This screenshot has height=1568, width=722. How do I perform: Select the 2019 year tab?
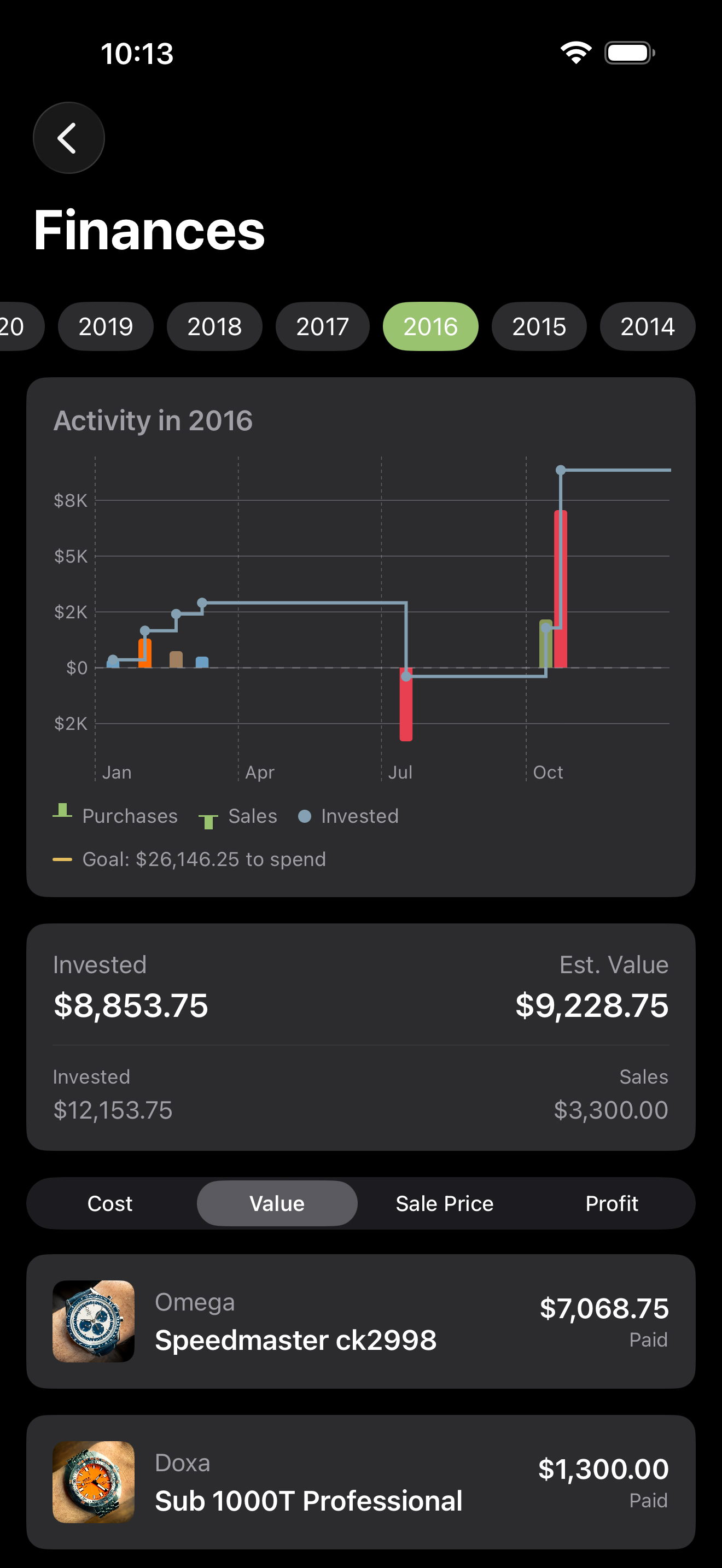pyautogui.click(x=106, y=327)
